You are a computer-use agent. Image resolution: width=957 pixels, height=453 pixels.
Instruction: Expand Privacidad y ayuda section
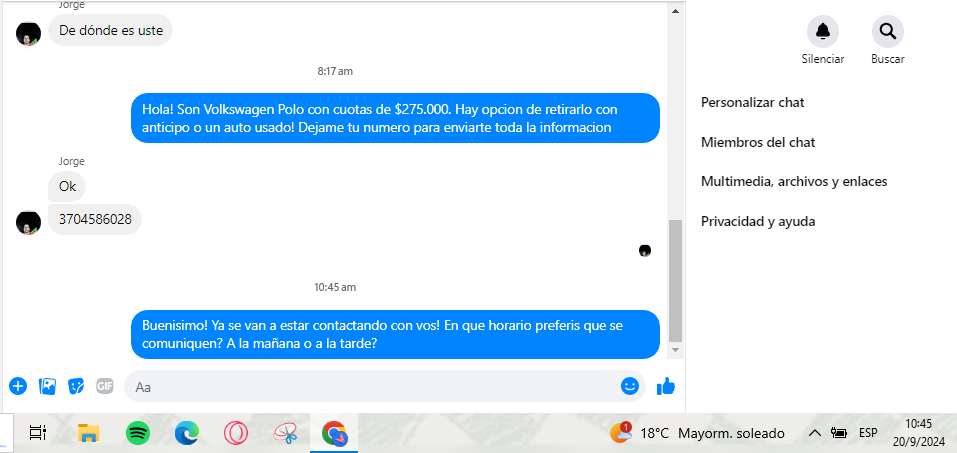(x=757, y=221)
